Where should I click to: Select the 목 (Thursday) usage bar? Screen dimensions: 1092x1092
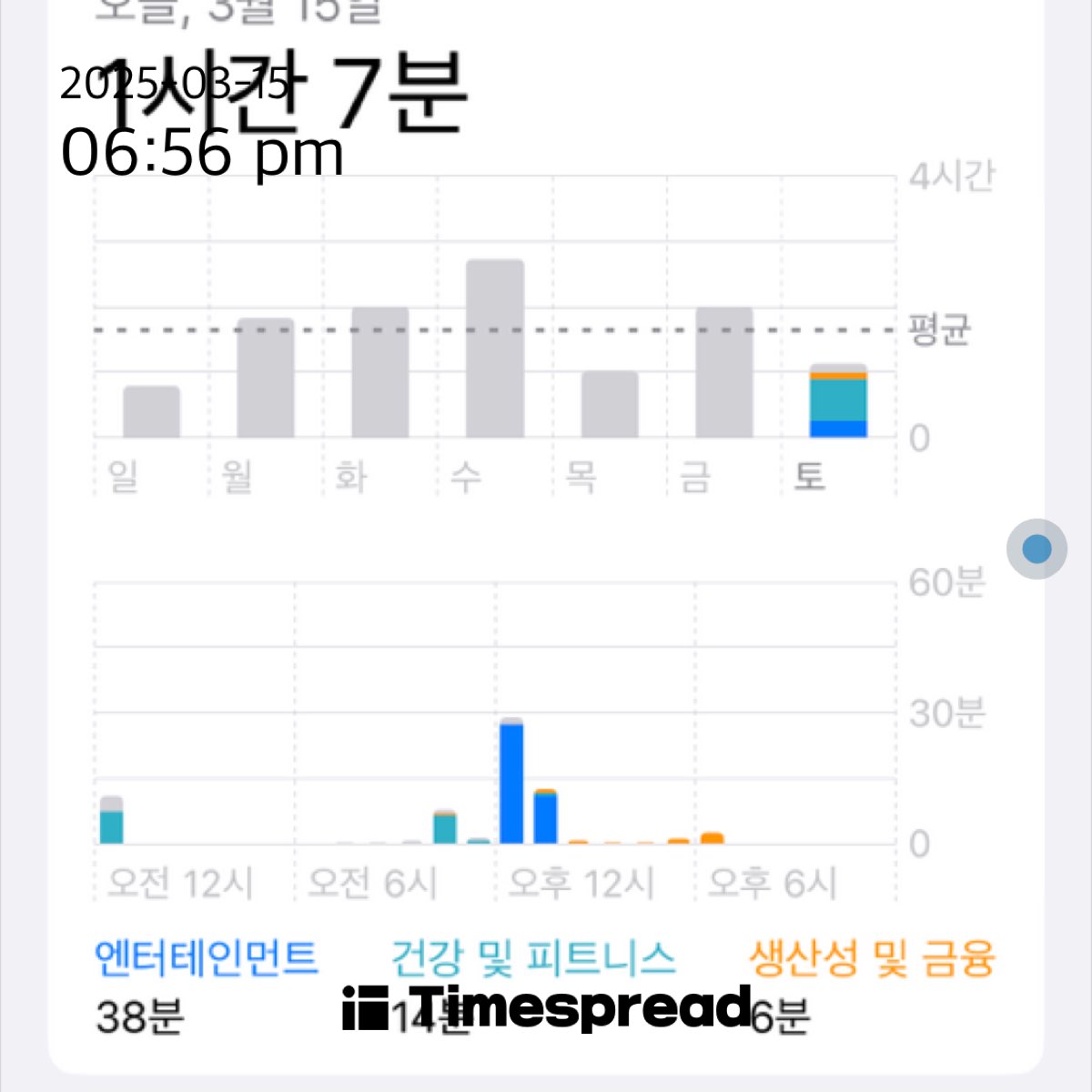pyautogui.click(x=610, y=404)
